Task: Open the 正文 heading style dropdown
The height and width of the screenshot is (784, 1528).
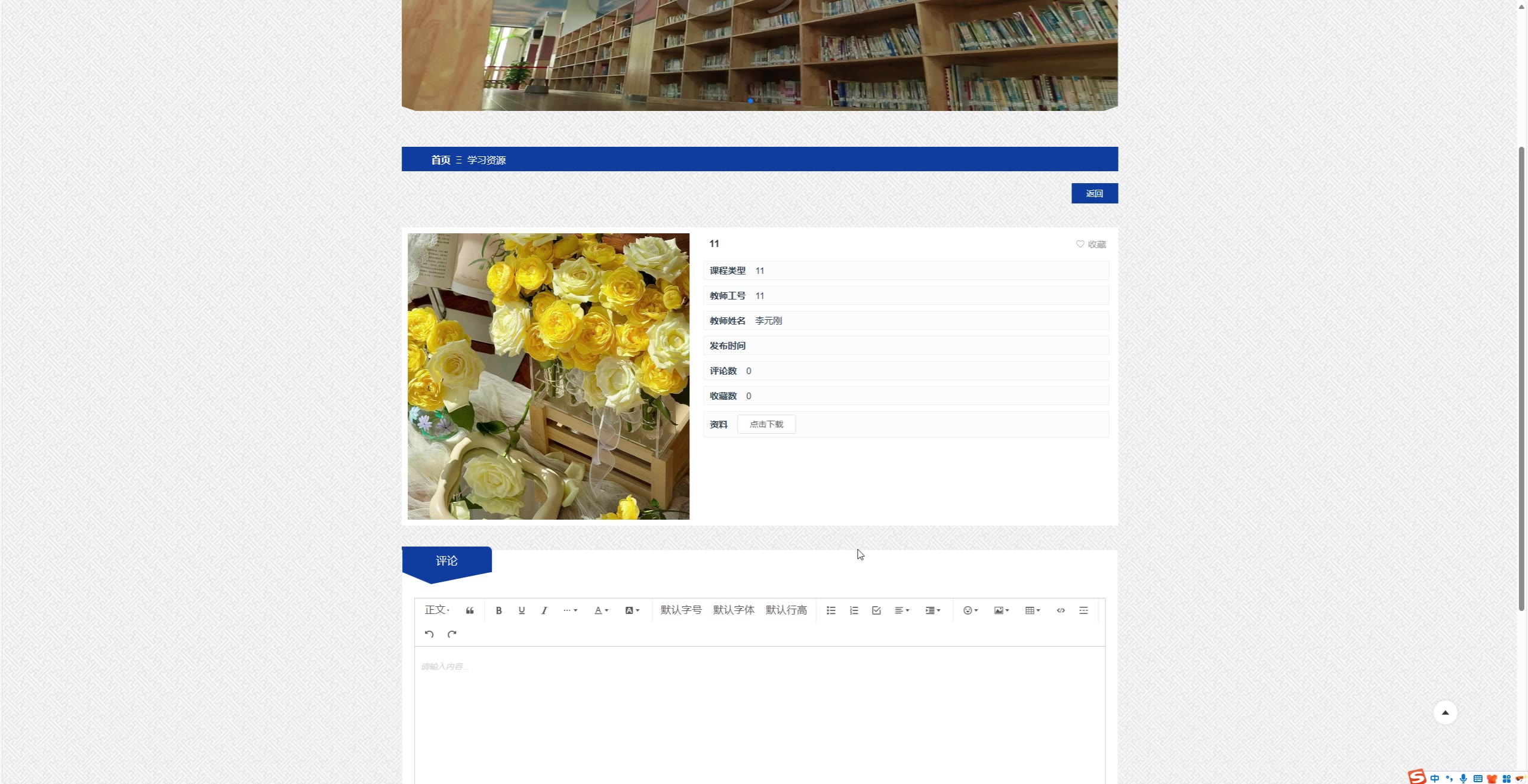Action: (x=437, y=610)
